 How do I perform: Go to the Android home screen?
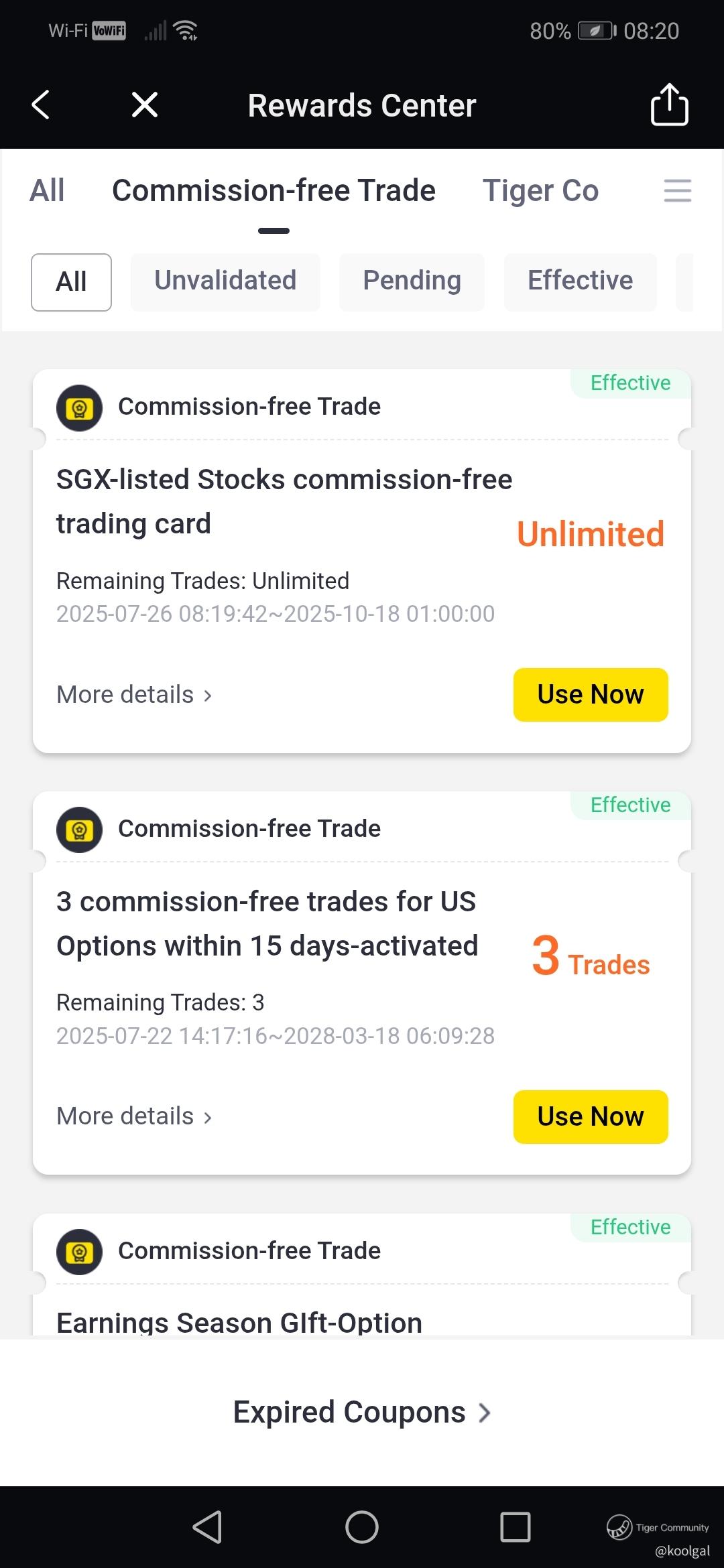tap(362, 1527)
